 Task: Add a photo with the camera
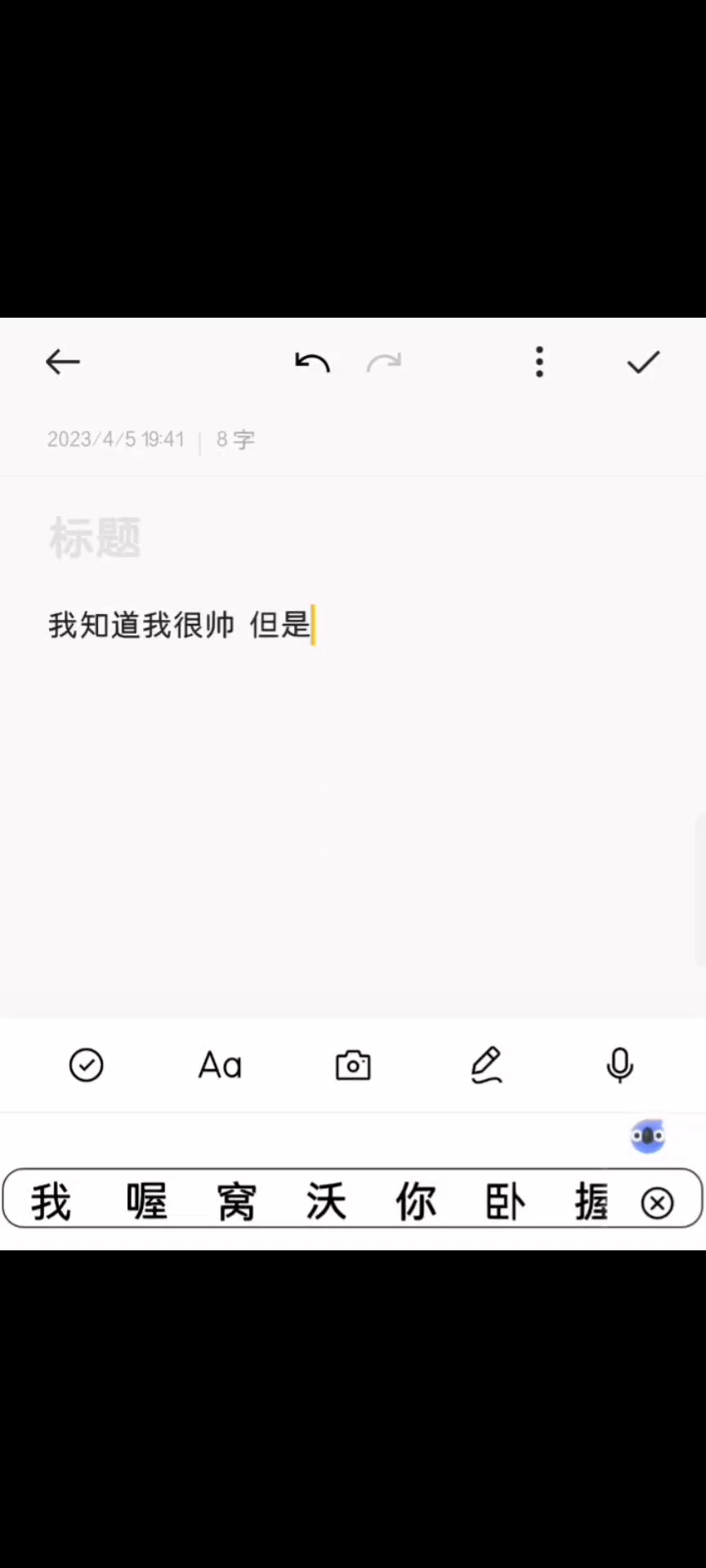point(353,1065)
